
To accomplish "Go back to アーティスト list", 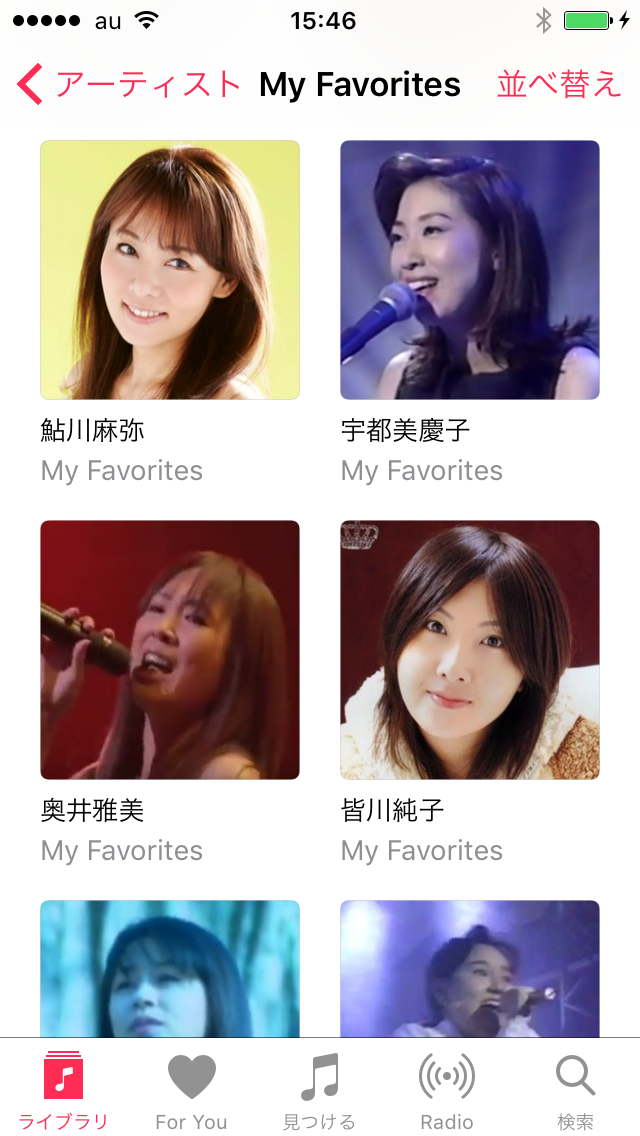I will (x=130, y=85).
